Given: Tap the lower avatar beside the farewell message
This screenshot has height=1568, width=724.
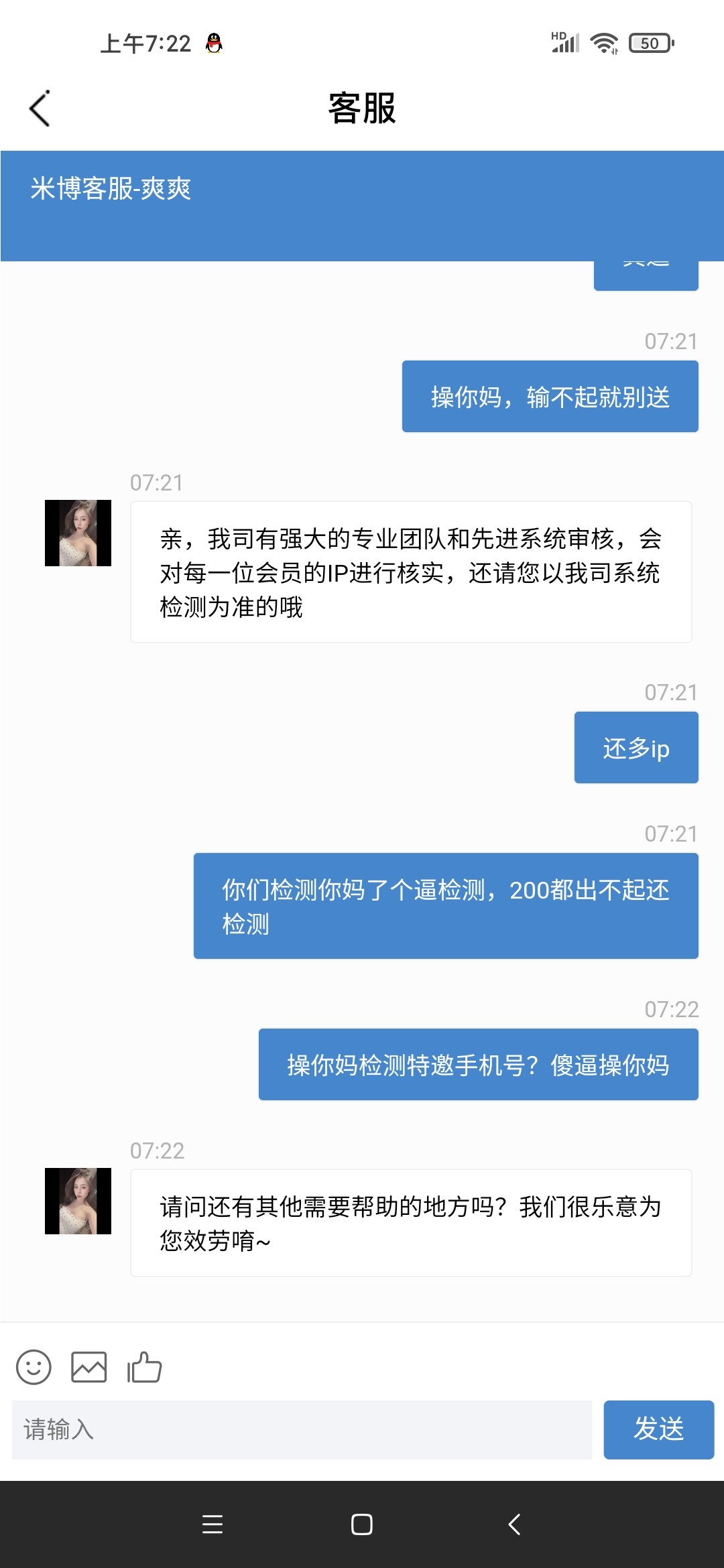Looking at the screenshot, I should click(x=77, y=1199).
